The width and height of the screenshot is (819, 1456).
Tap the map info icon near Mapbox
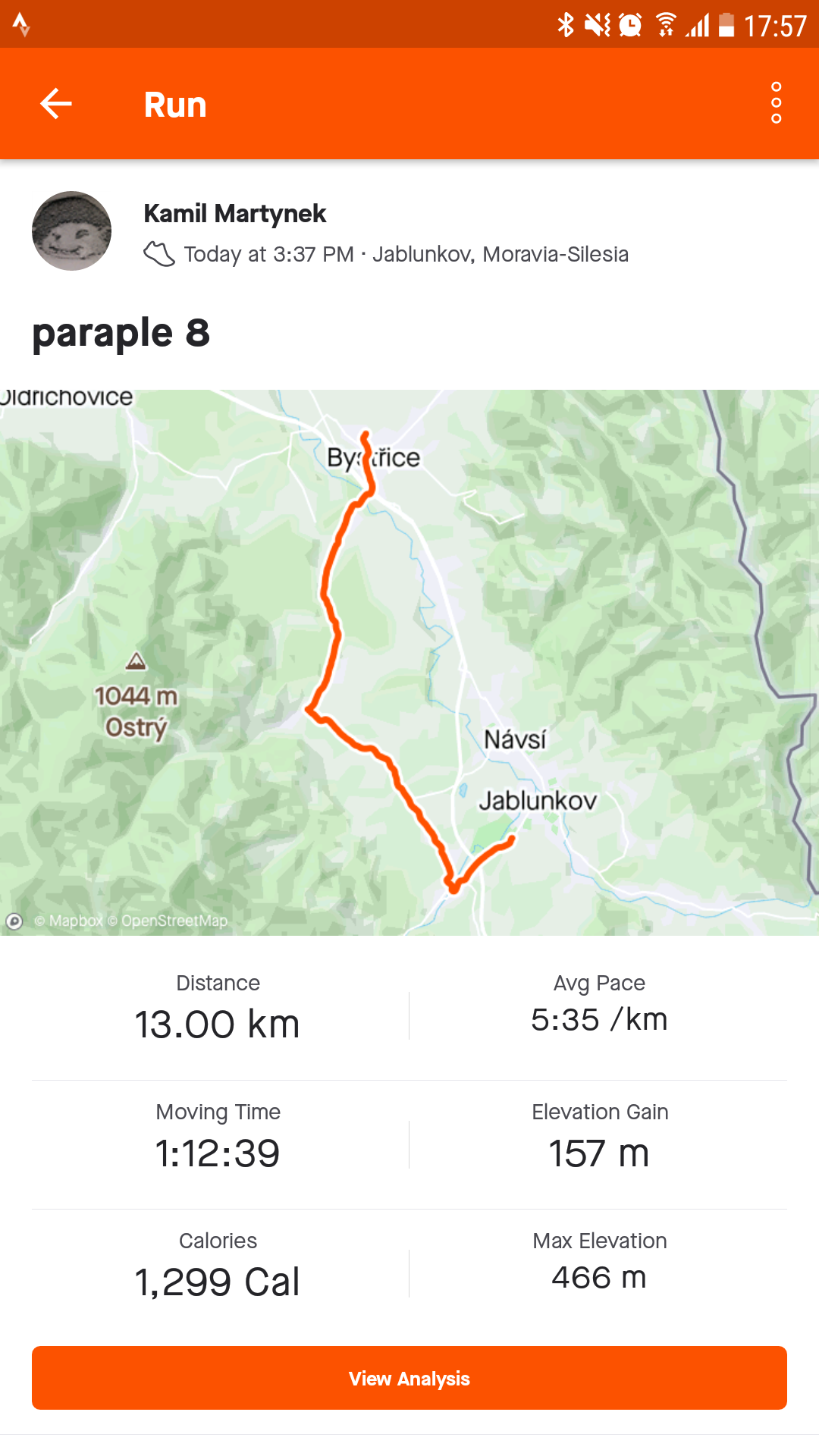pos(14,921)
